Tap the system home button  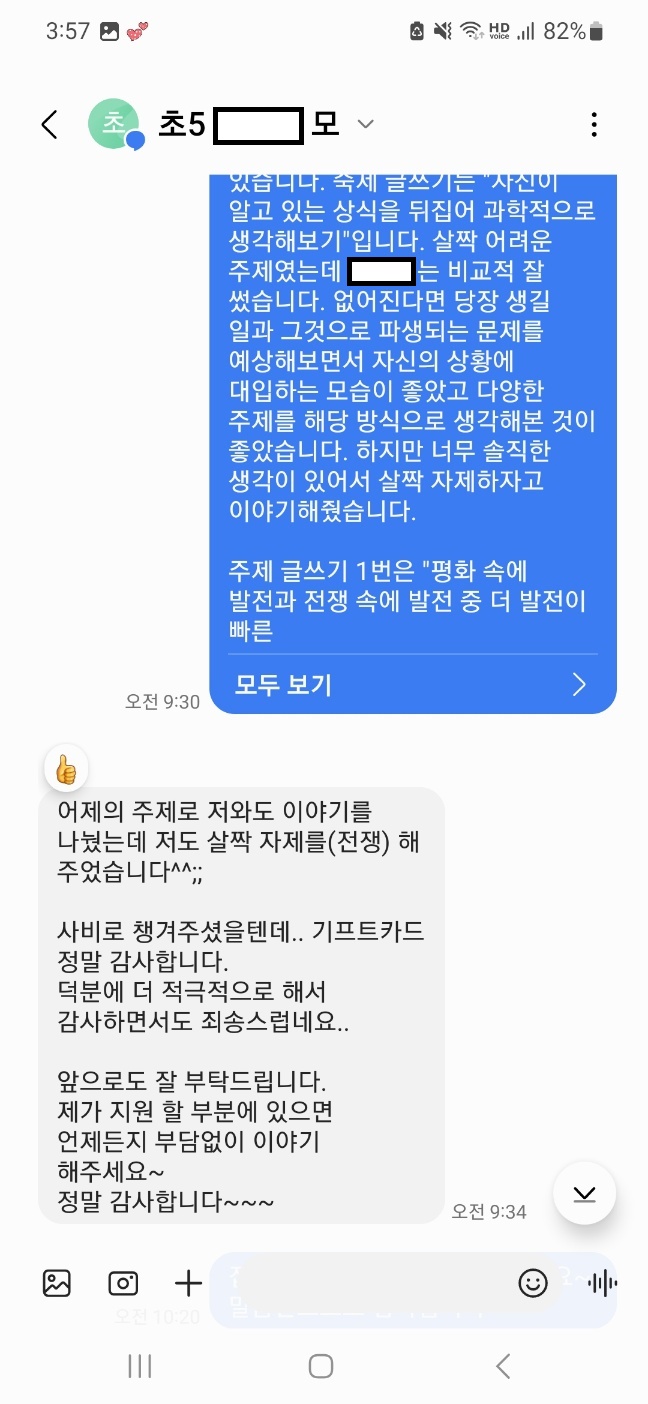tap(321, 1366)
